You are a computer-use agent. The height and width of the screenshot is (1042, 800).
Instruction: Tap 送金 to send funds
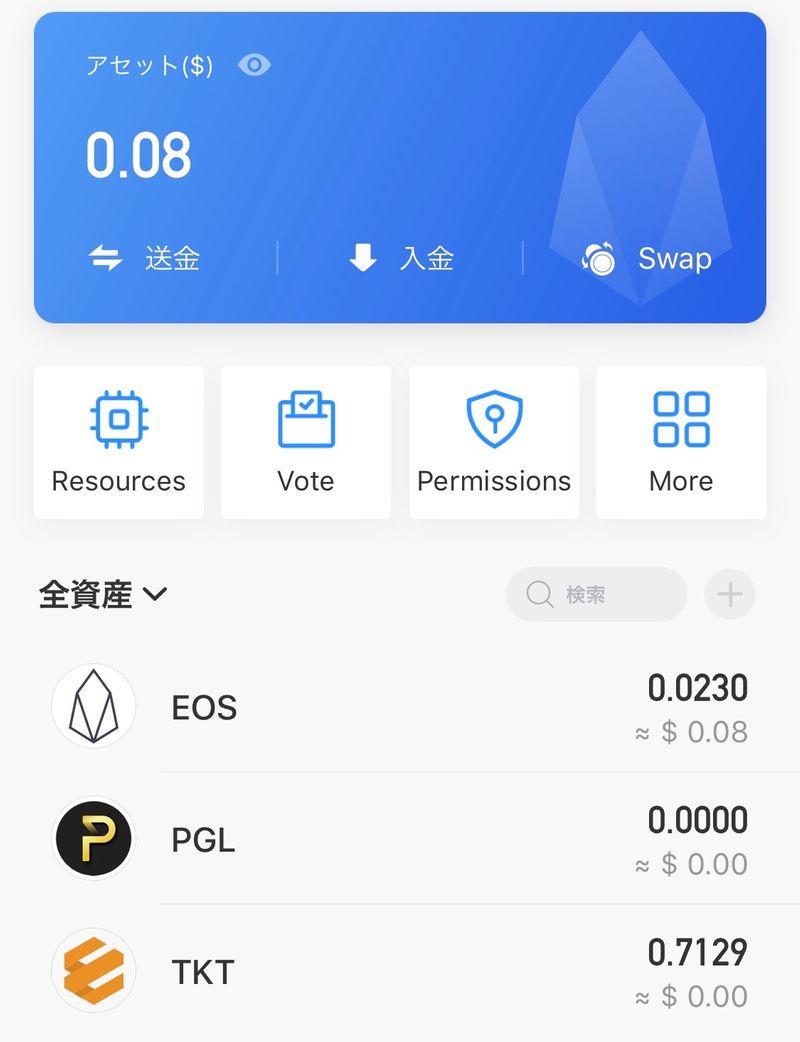click(145, 259)
